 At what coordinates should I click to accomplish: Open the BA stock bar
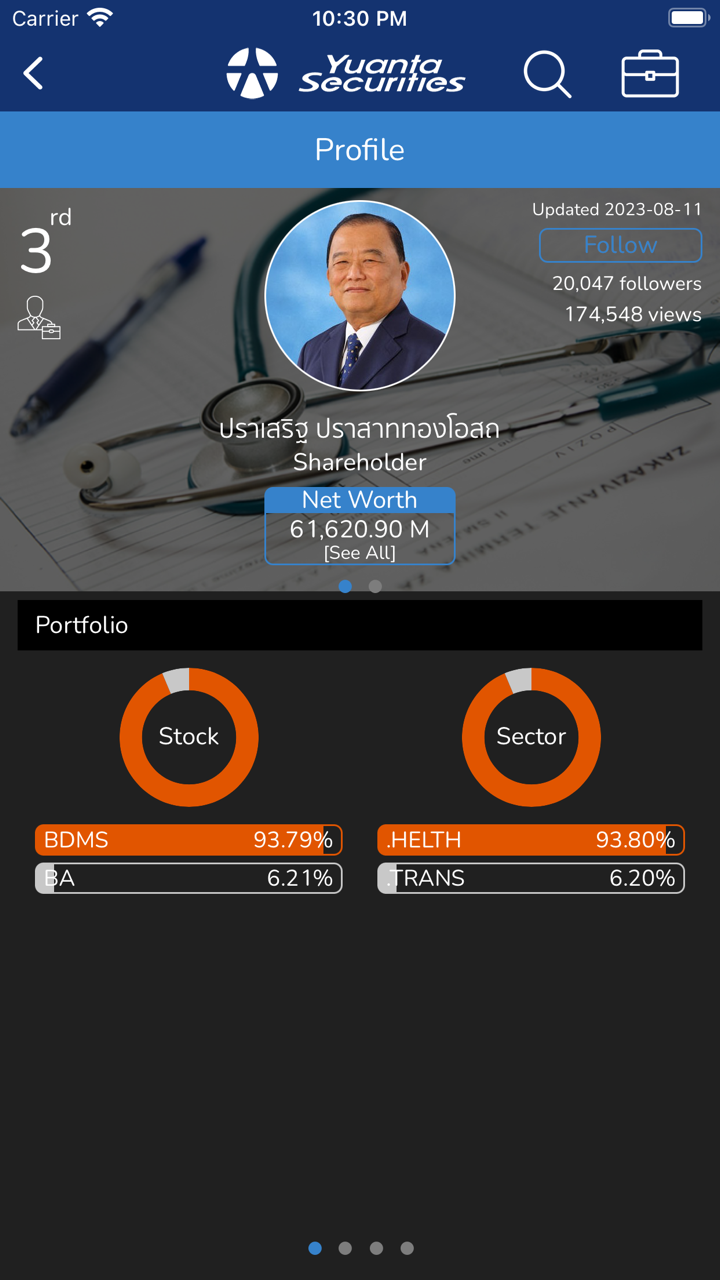(189, 878)
